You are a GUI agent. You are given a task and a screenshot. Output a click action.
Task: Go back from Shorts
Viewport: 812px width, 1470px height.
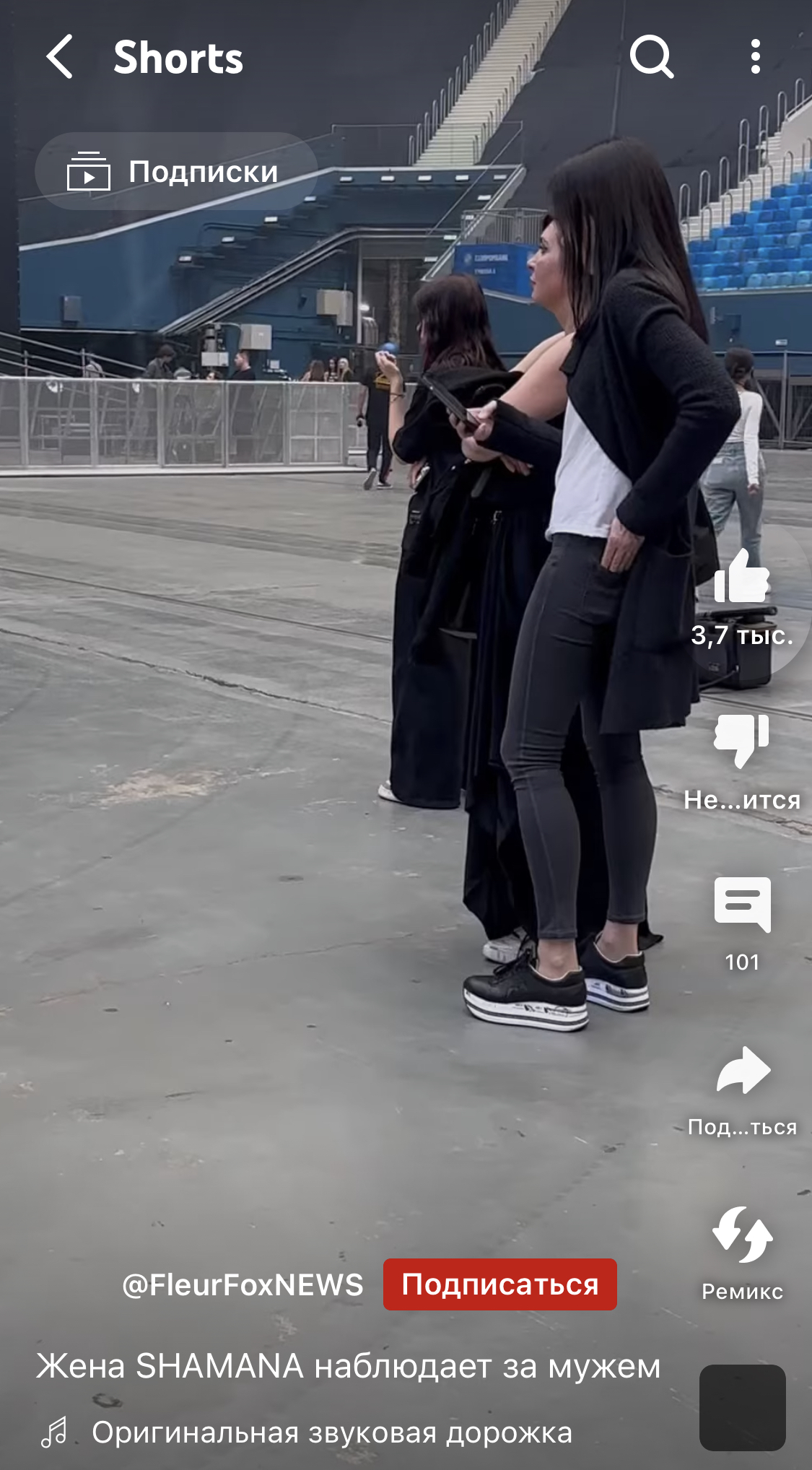click(x=59, y=57)
